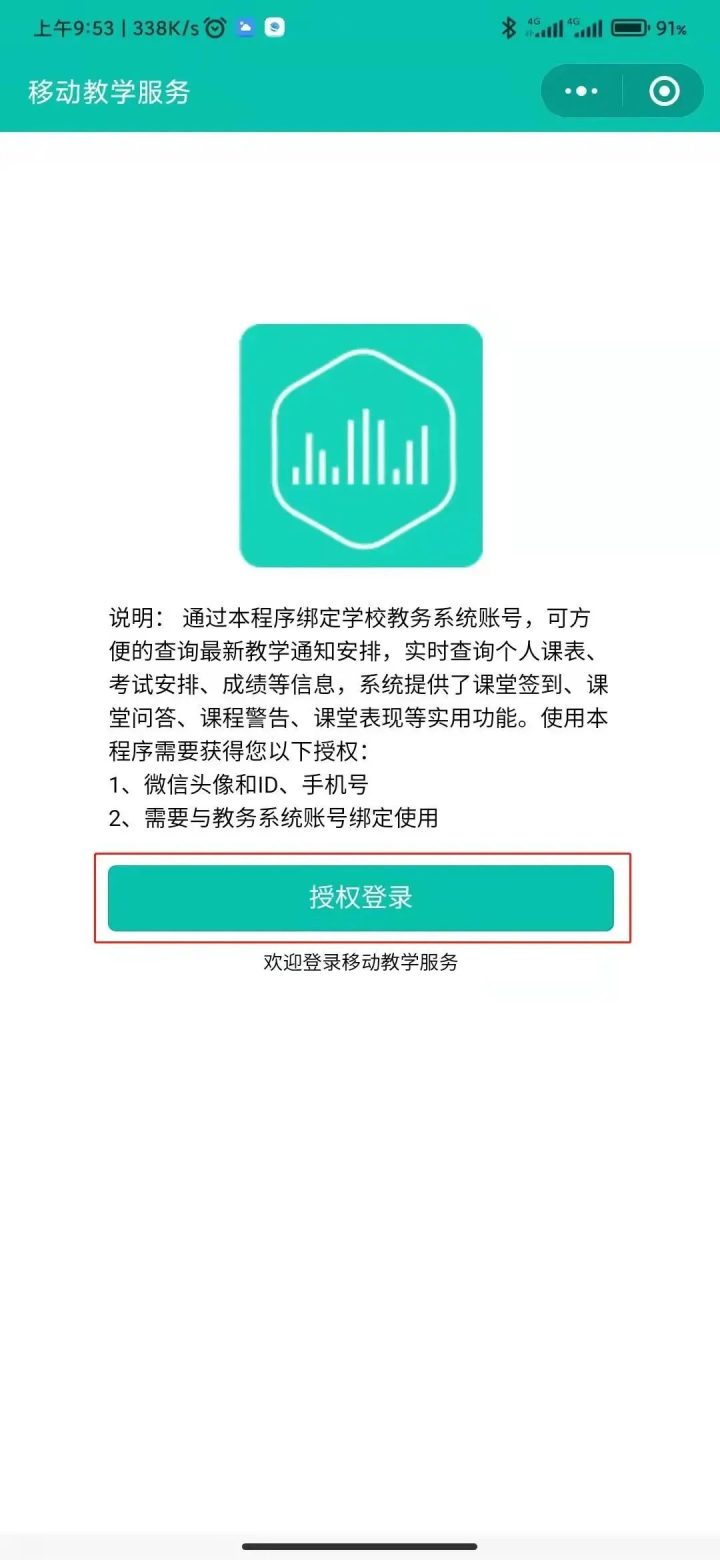This screenshot has height=1560, width=720.
Task: Open the mini program more-options menu
Action: pyautogui.click(x=581, y=92)
